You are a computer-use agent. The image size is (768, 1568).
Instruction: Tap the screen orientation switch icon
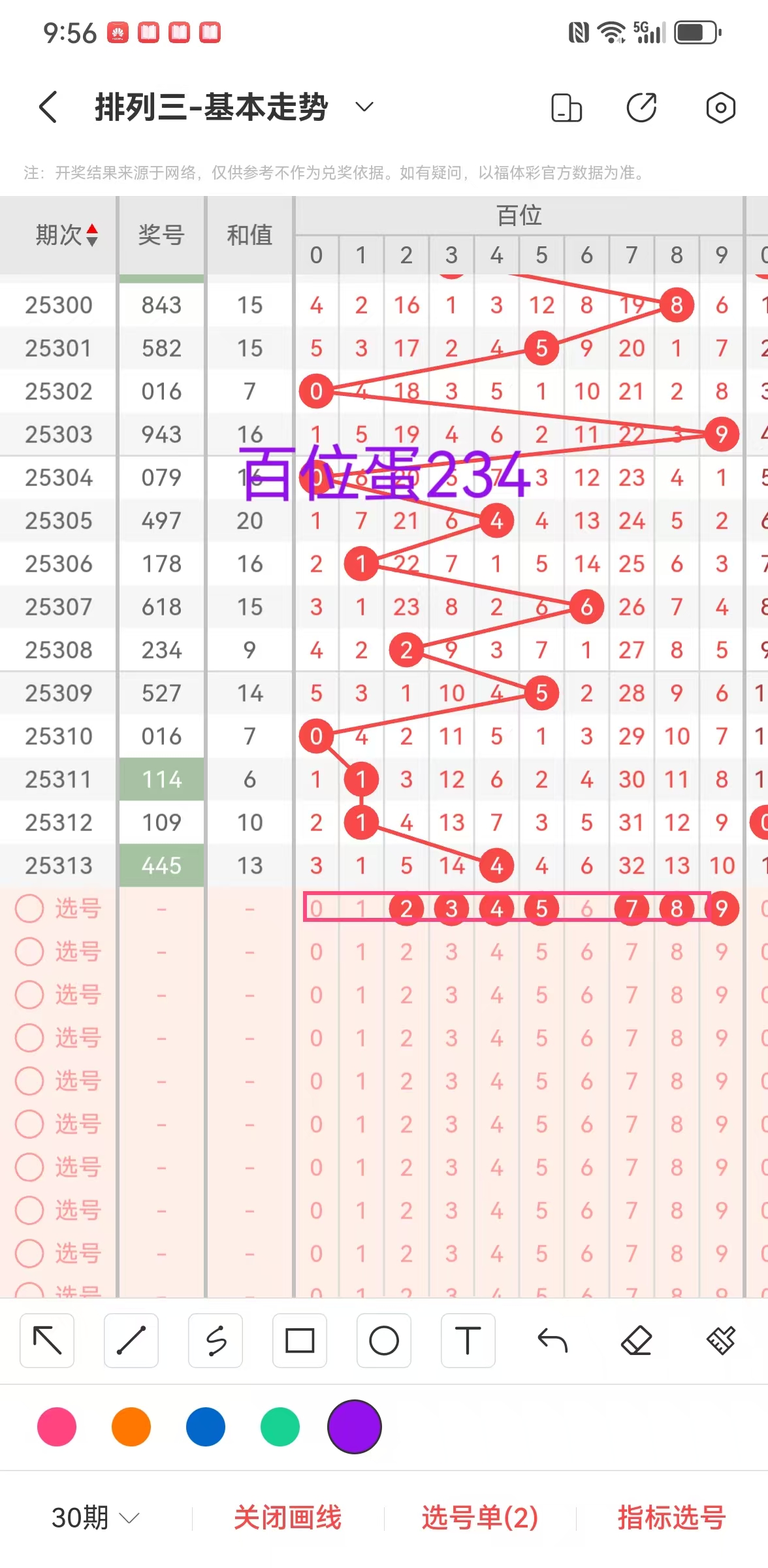(x=566, y=108)
